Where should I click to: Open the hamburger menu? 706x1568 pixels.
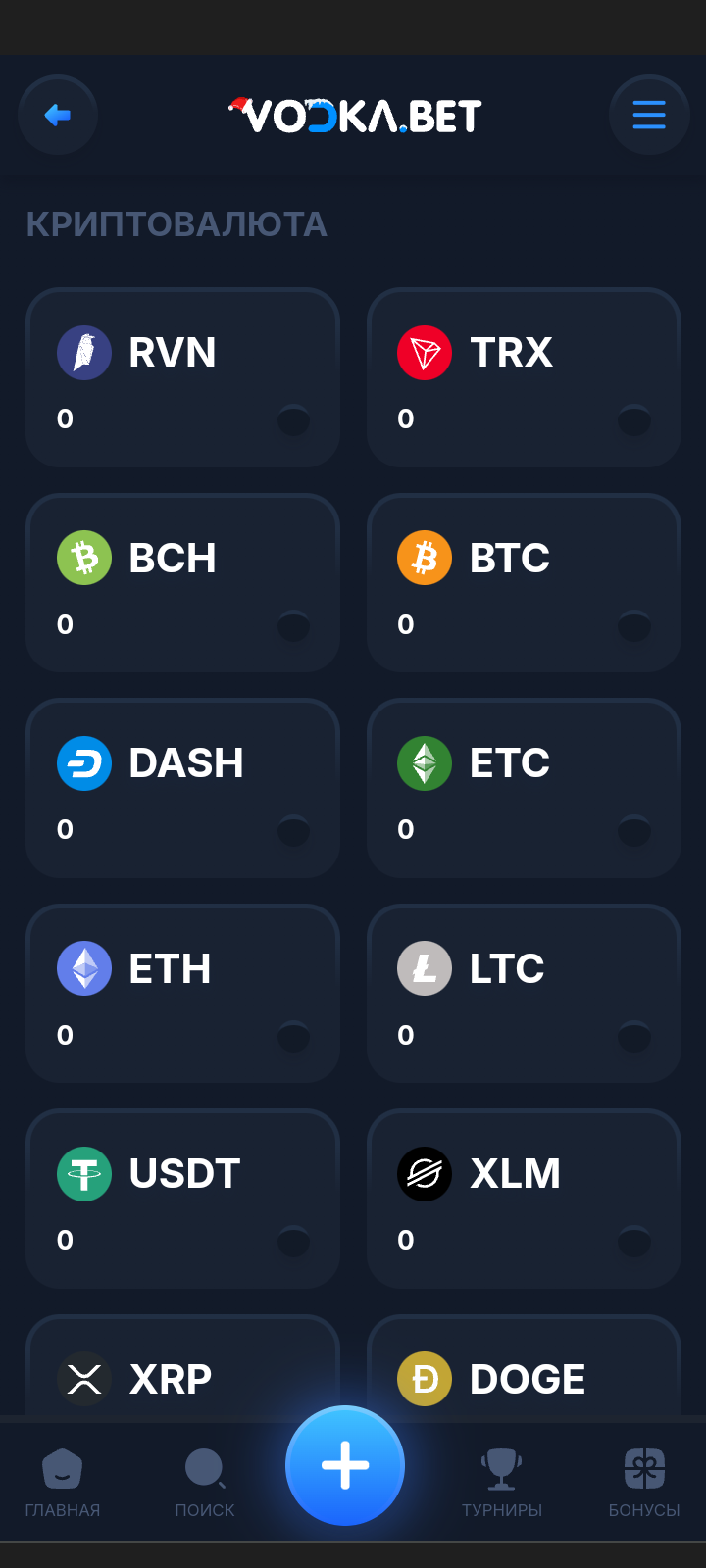pyautogui.click(x=649, y=116)
